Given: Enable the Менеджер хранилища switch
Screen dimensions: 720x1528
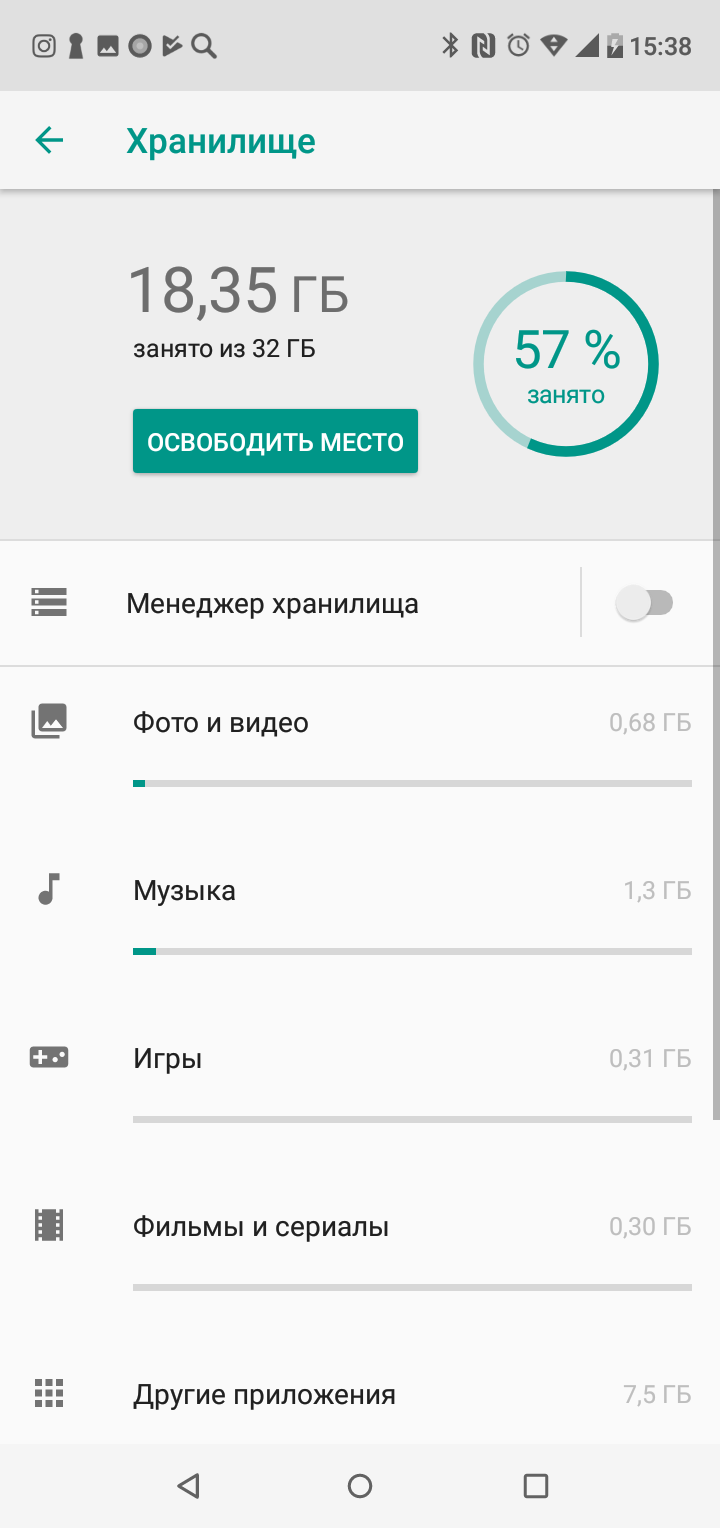Looking at the screenshot, I should click(645, 603).
